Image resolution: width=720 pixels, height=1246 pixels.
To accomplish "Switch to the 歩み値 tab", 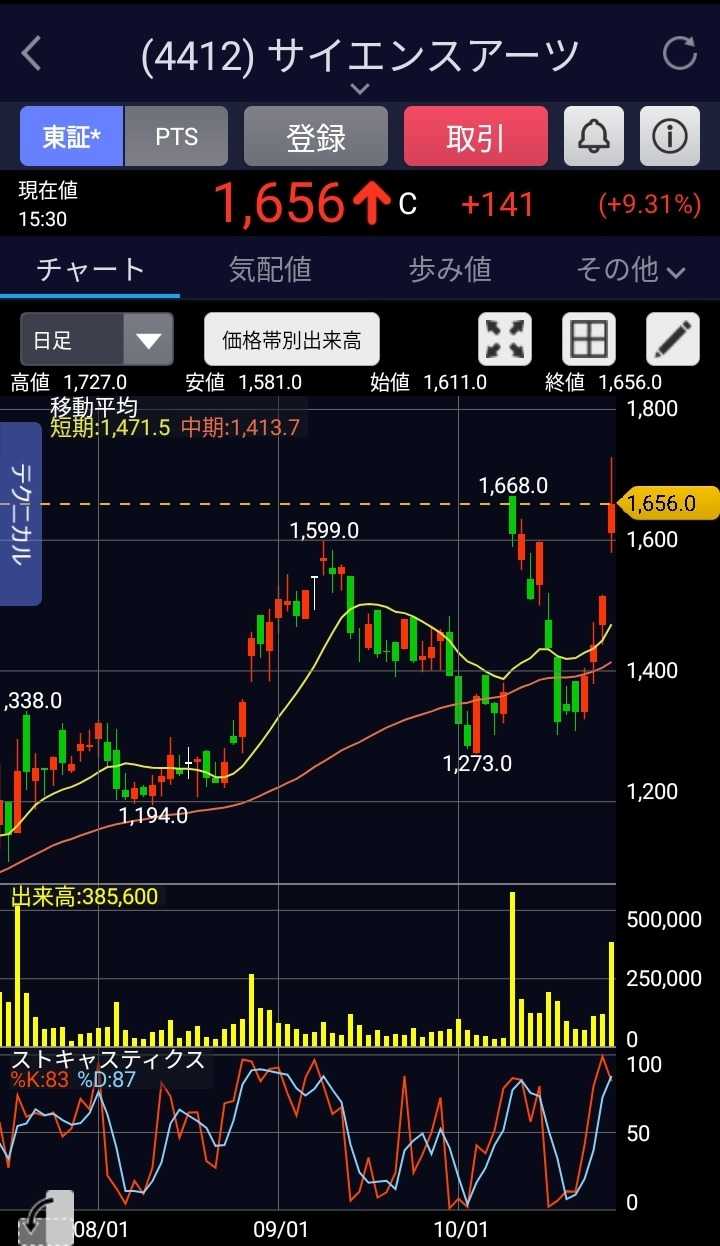I will (450, 269).
